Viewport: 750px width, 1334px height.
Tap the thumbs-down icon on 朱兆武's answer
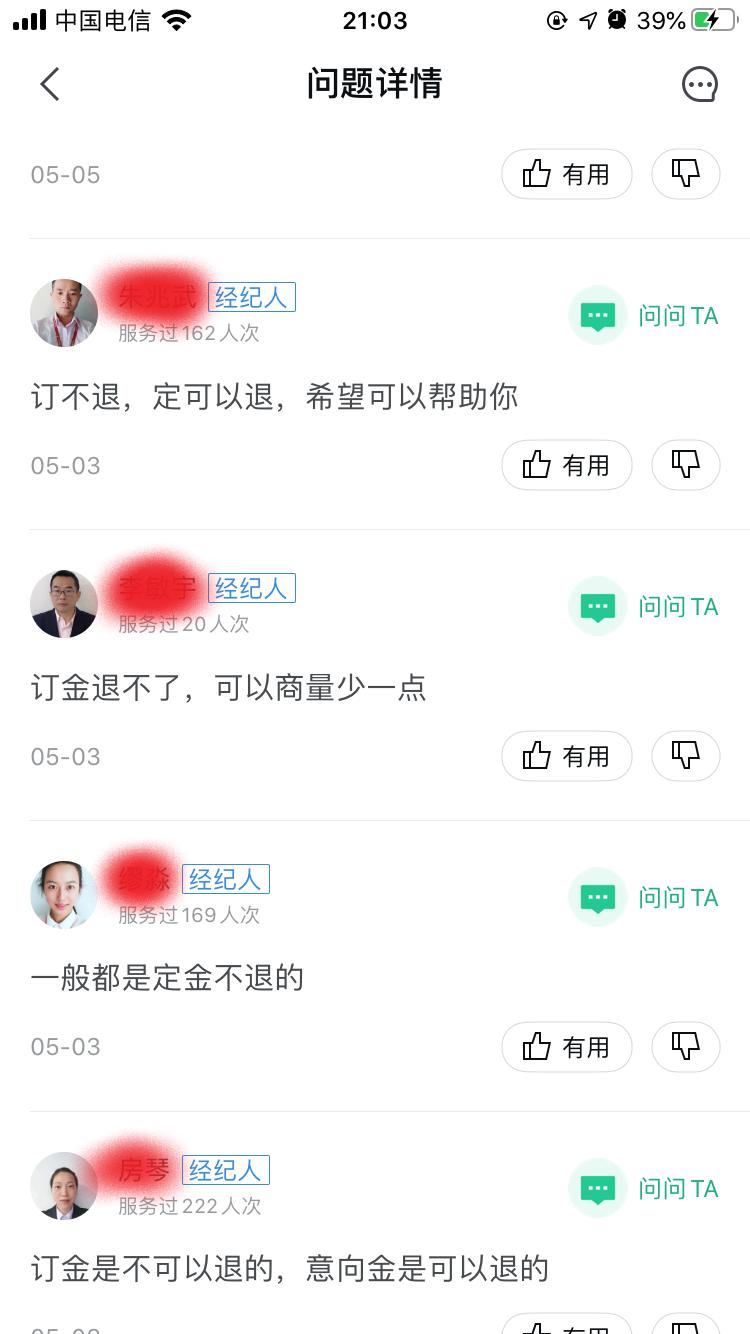685,464
